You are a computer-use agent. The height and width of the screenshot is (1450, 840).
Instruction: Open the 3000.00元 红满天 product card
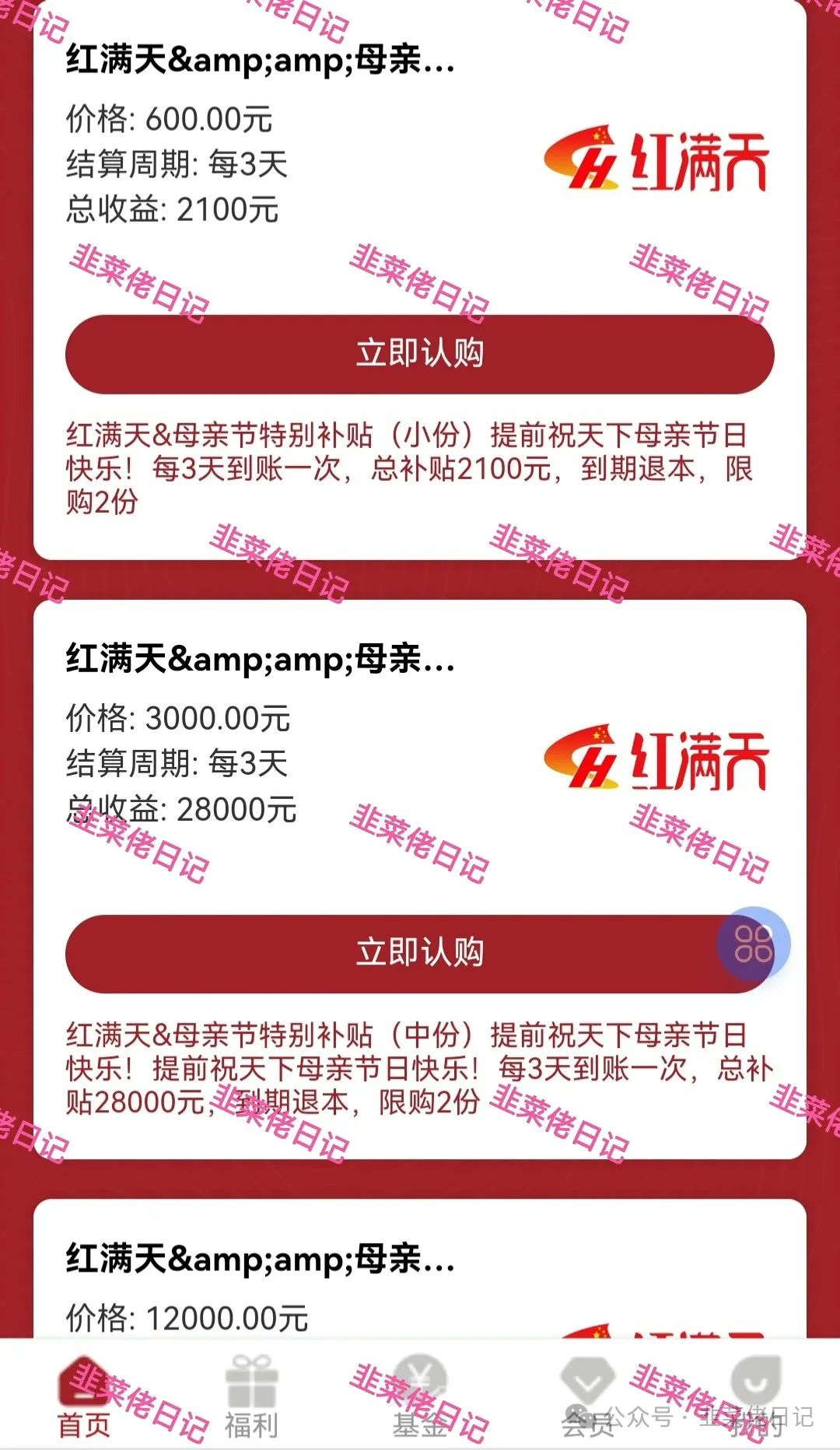(260, 659)
